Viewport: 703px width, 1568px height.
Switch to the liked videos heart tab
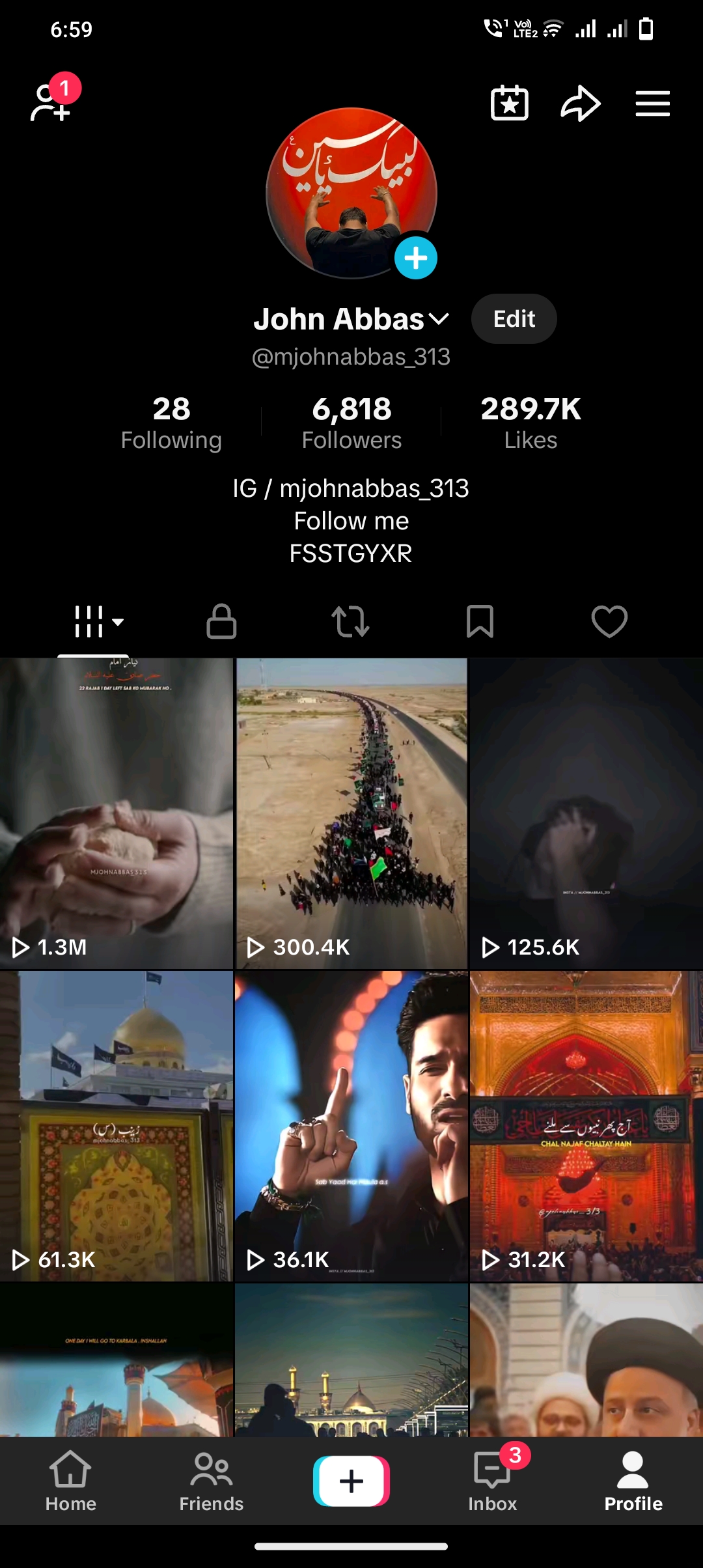609,621
